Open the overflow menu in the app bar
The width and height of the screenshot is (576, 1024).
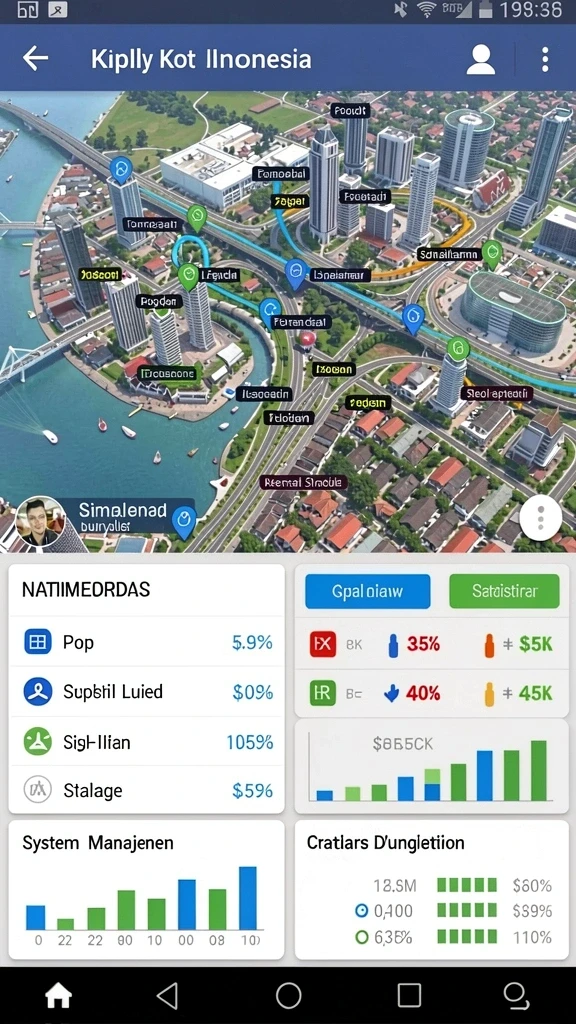[x=545, y=59]
